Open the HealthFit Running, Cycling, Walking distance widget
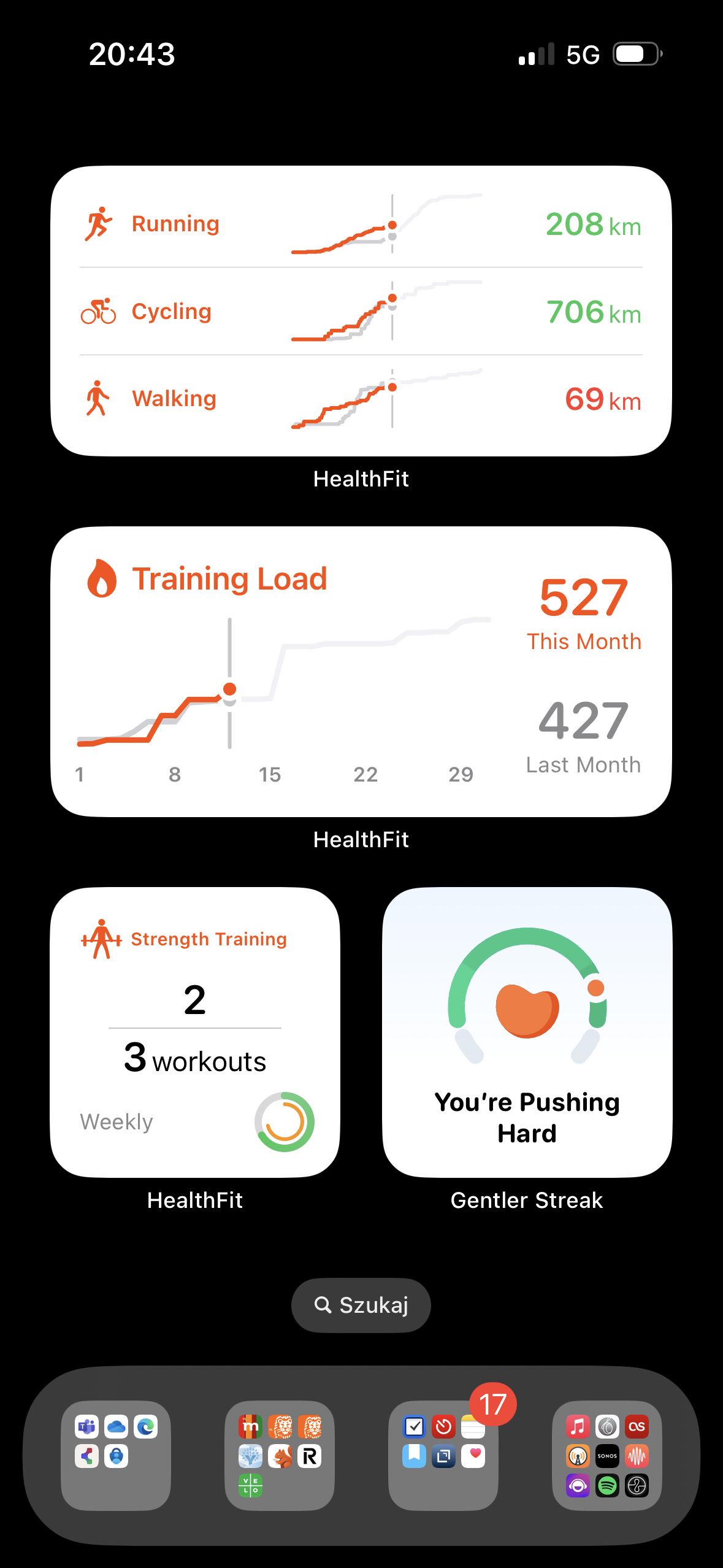Viewport: 723px width, 1568px height. click(x=361, y=311)
